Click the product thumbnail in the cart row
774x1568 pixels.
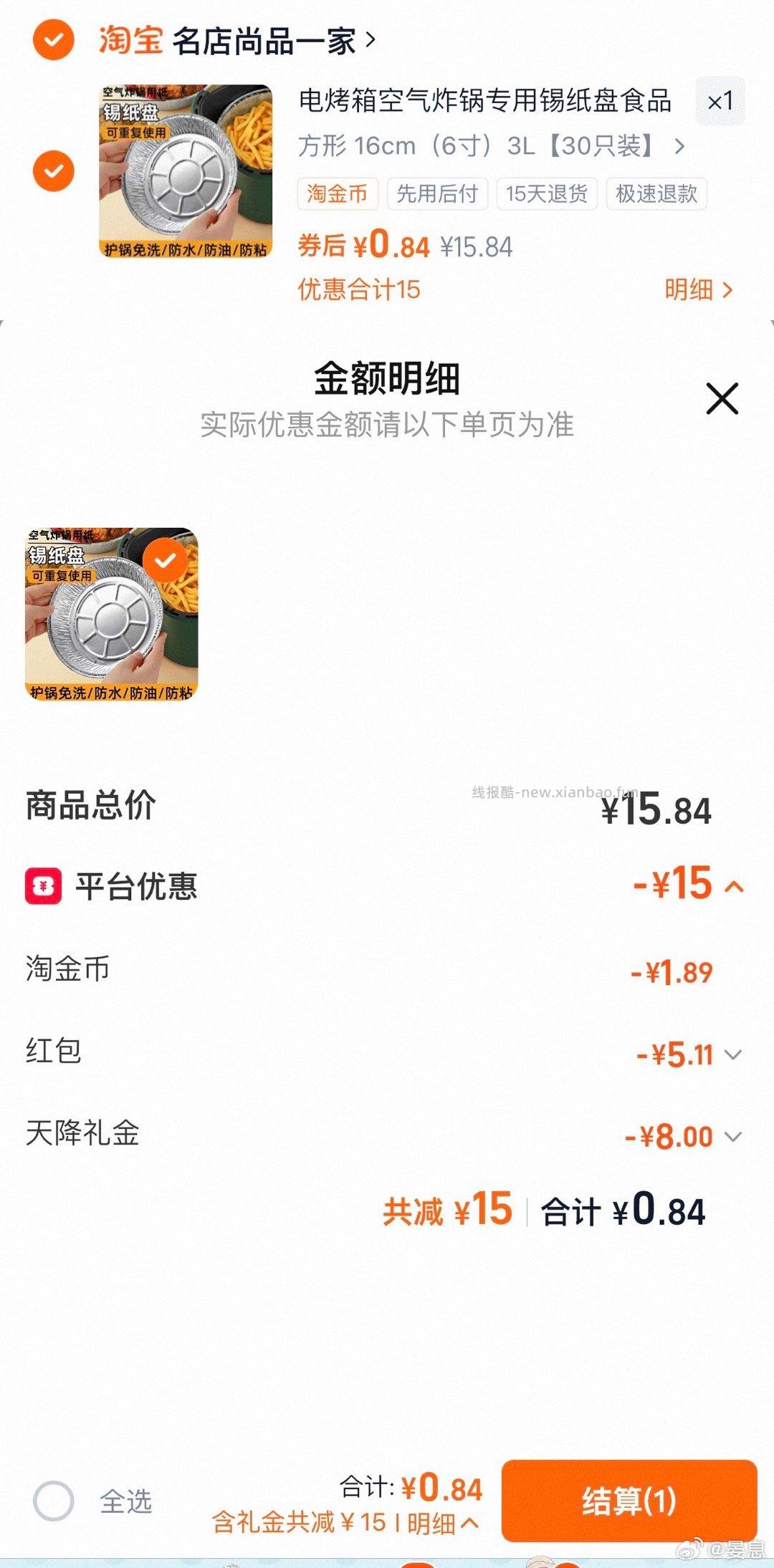[x=186, y=170]
